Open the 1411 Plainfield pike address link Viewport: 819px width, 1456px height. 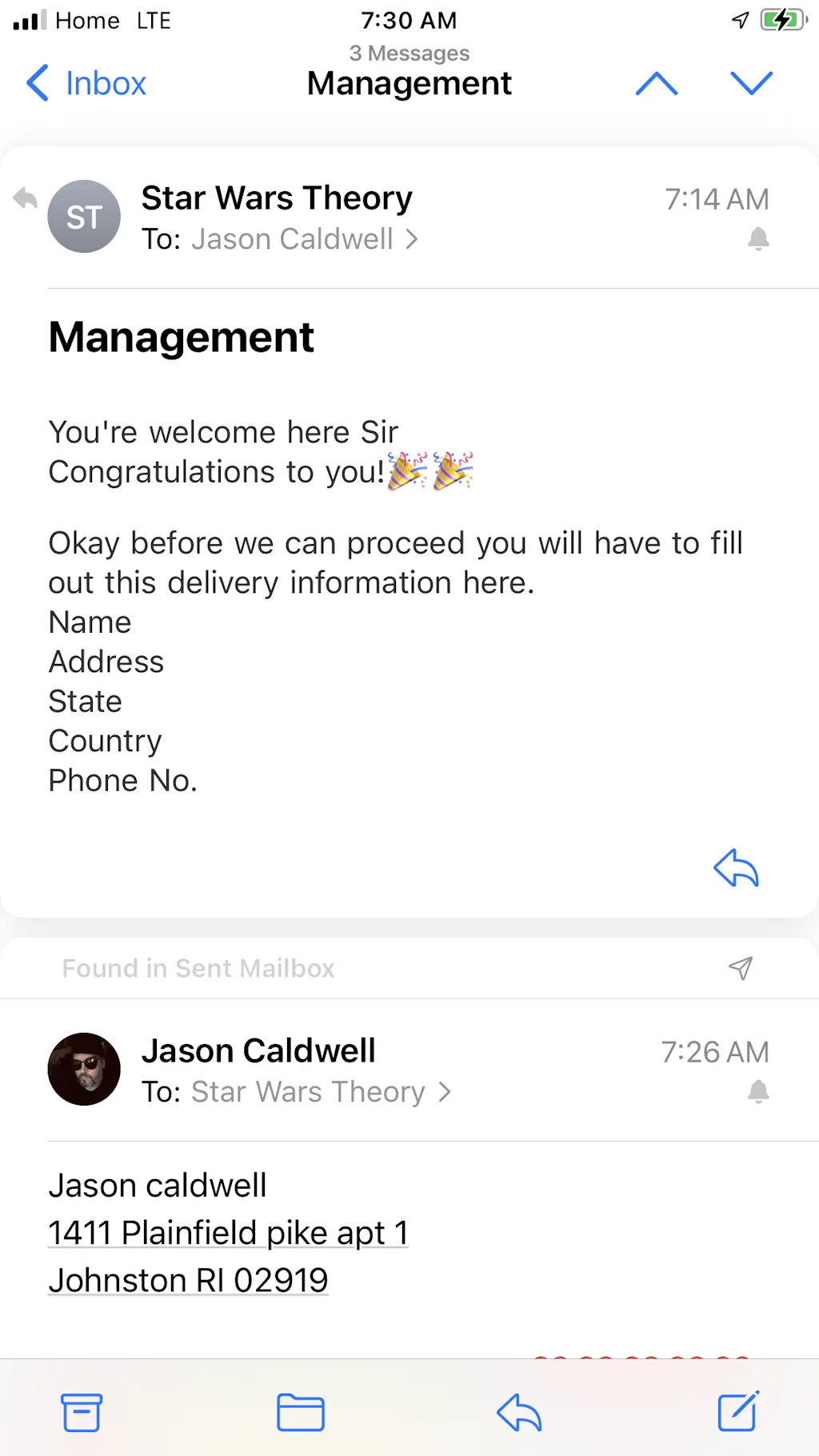click(x=228, y=1233)
